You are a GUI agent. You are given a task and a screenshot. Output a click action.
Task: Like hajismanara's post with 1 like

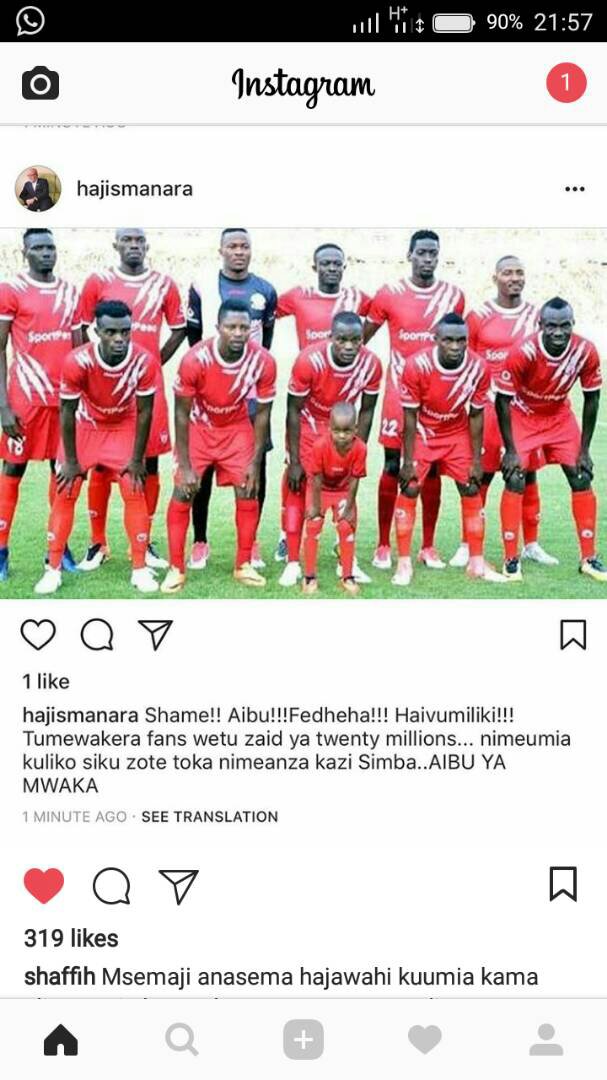(x=38, y=635)
